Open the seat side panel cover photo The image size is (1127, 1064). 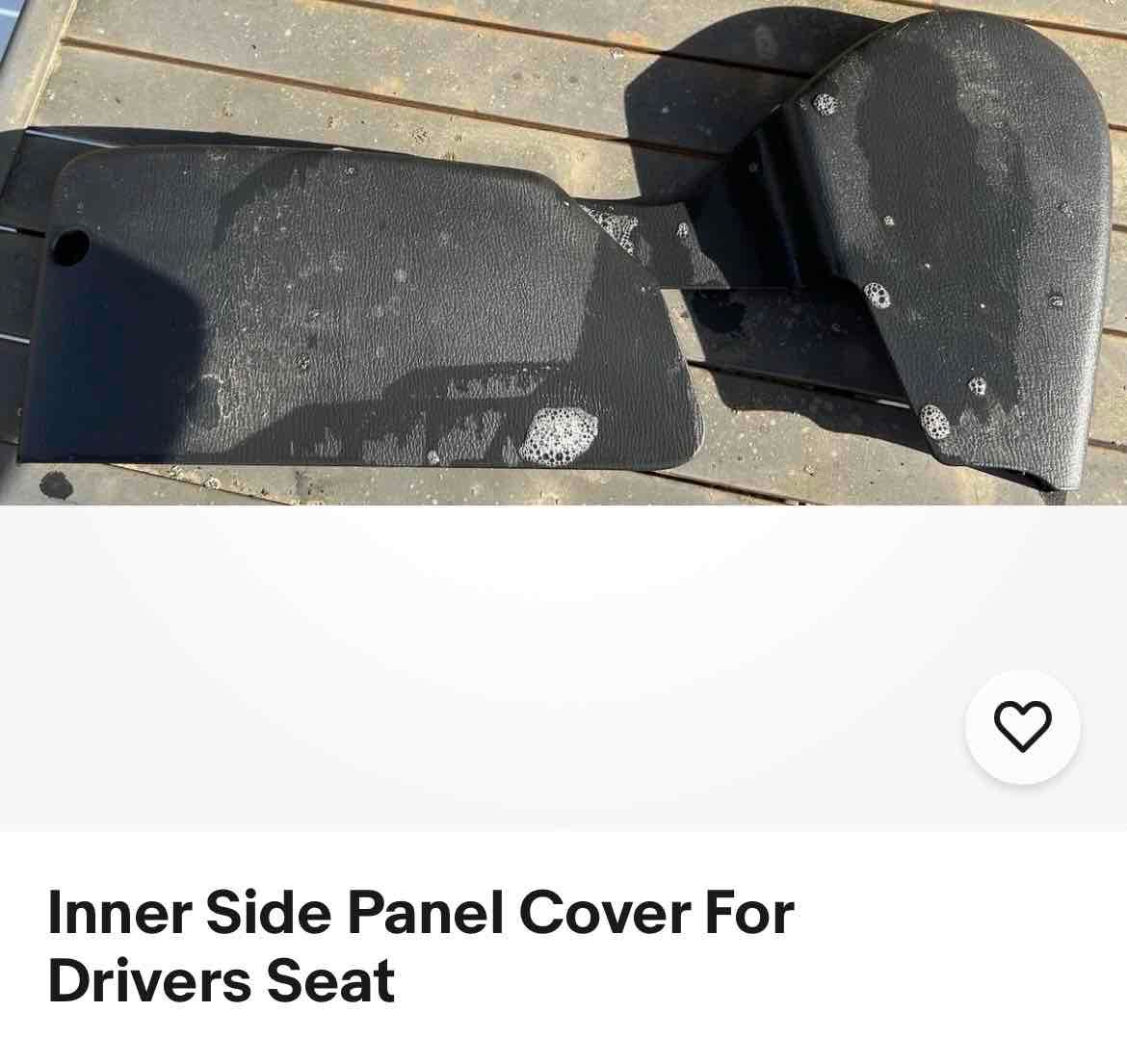click(563, 252)
